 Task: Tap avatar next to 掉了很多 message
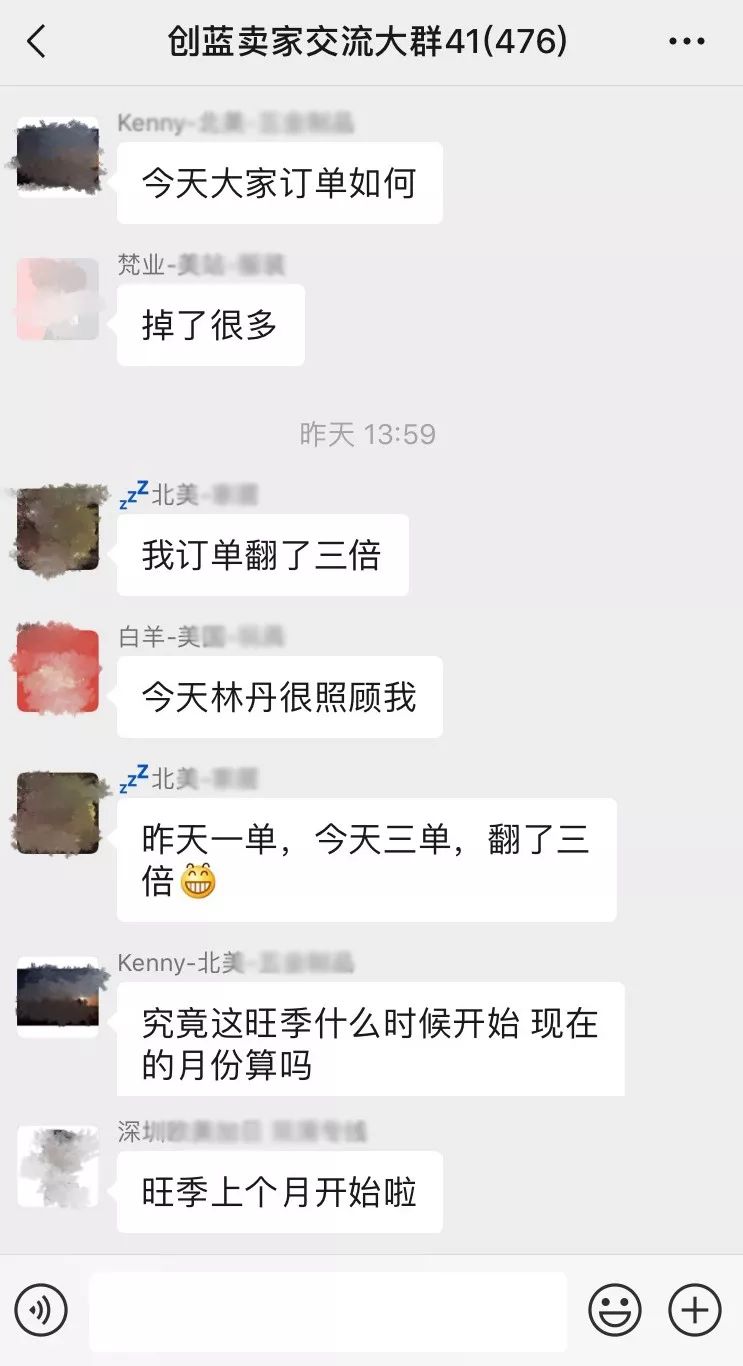point(58,299)
